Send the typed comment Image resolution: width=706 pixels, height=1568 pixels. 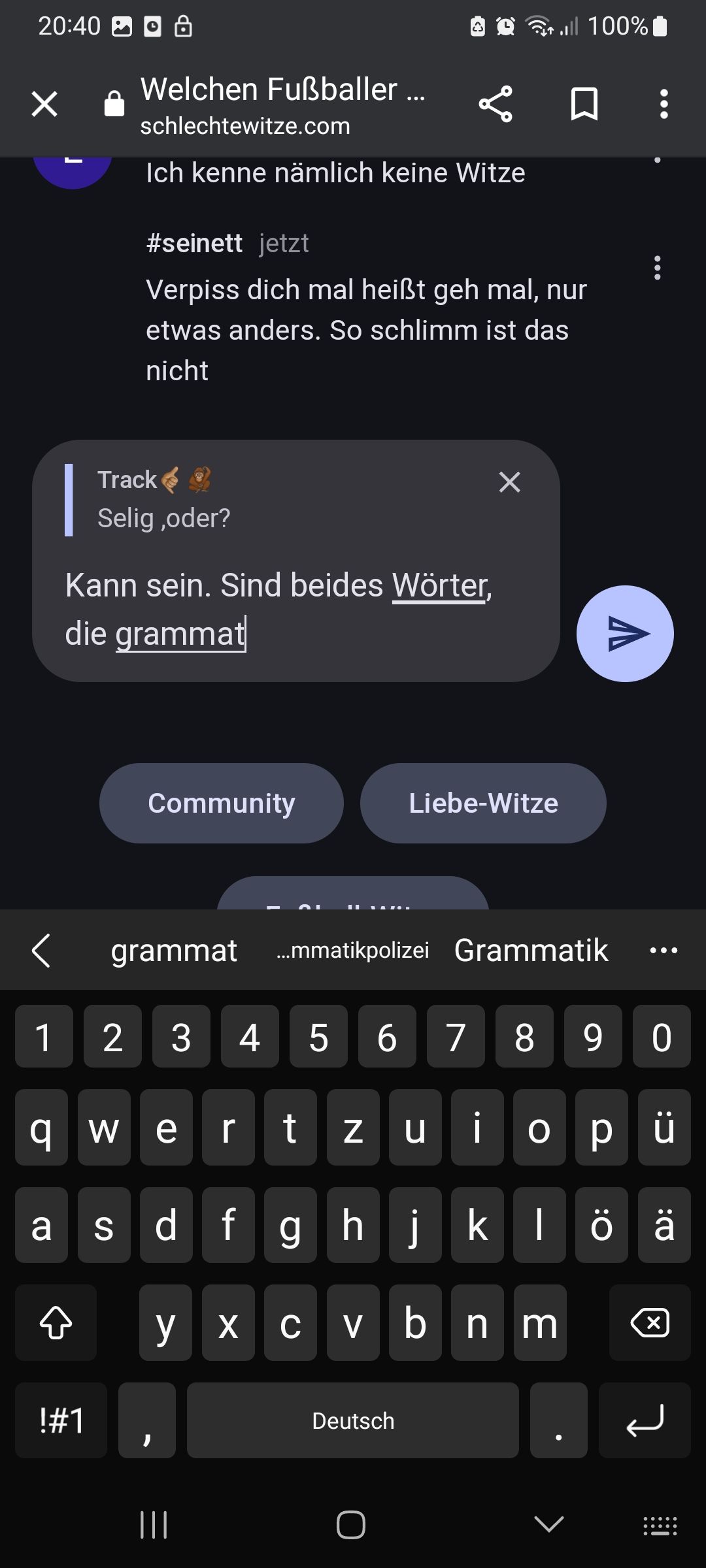coord(624,634)
